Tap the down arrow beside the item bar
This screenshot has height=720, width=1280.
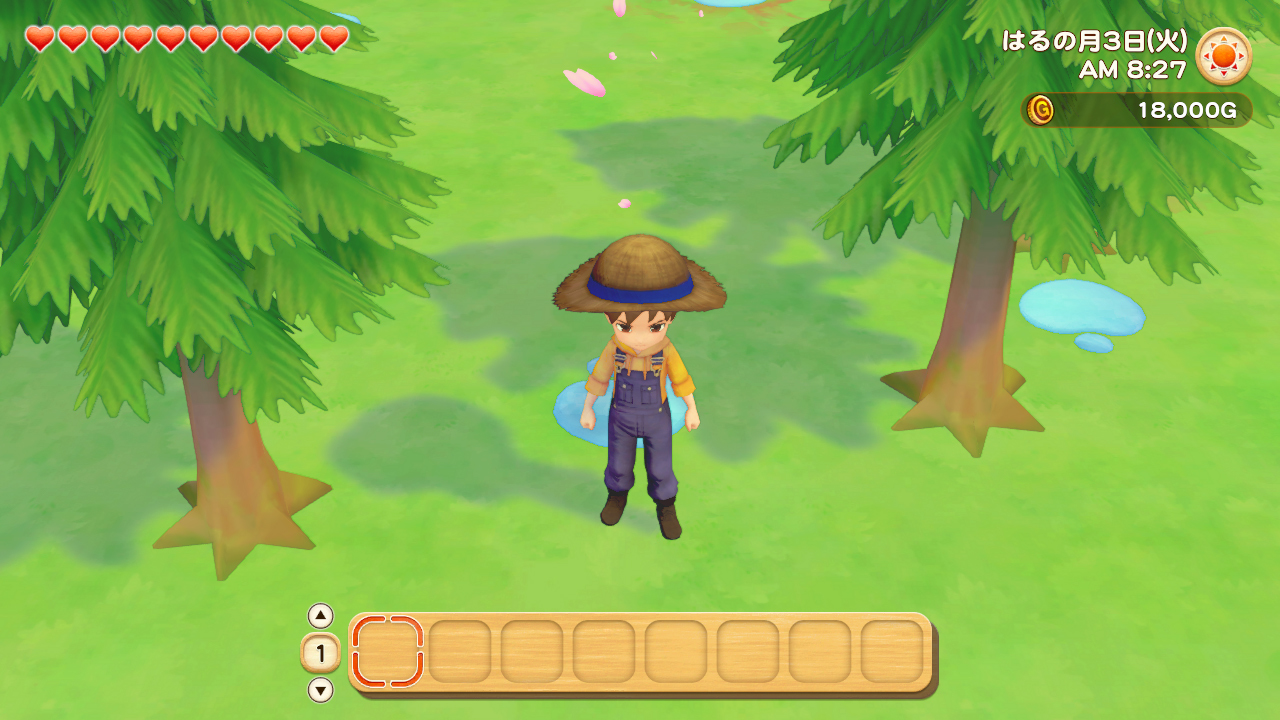click(x=320, y=690)
